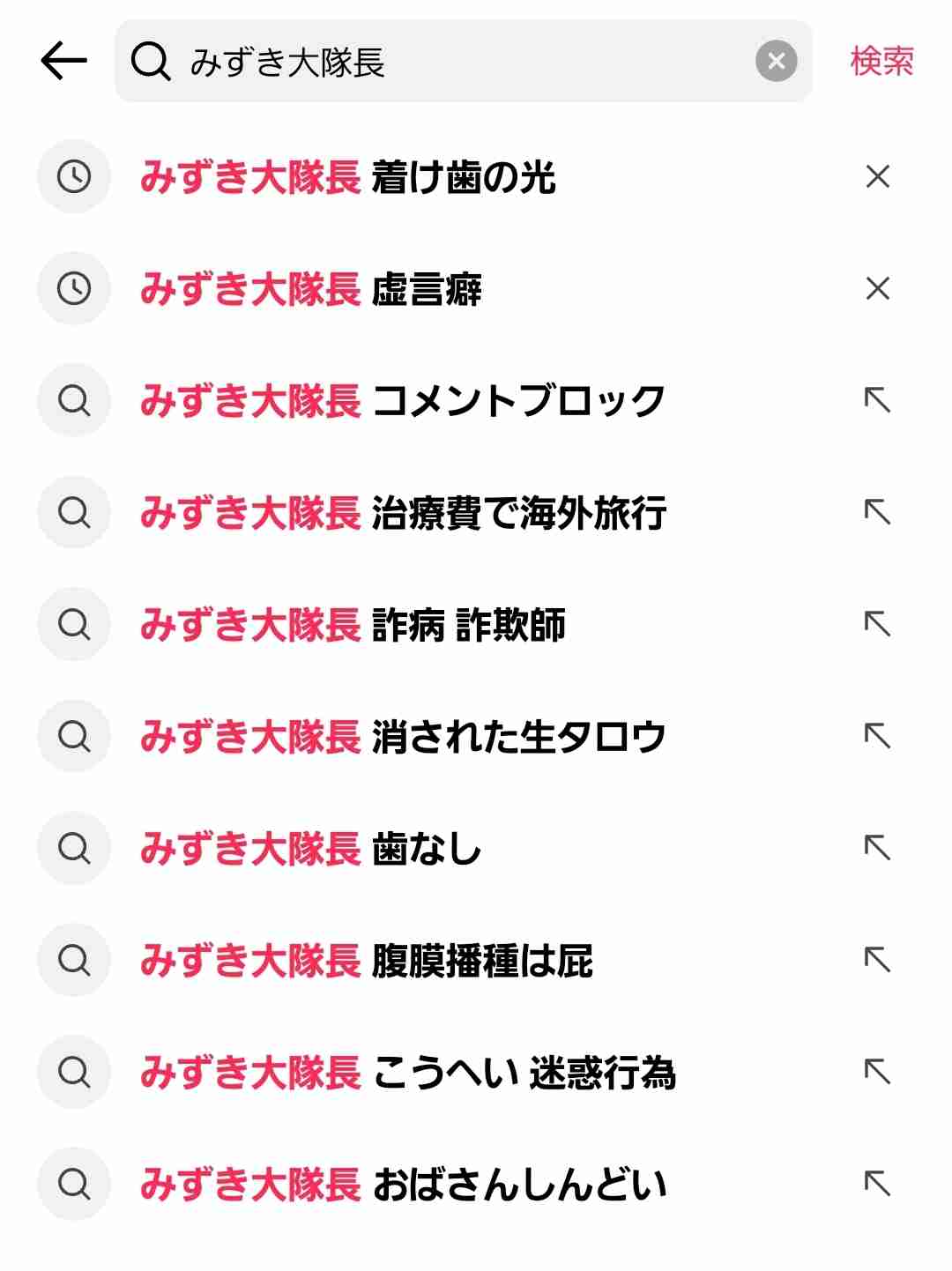
Task: Insert おばさんしんどい via its arrow icon
Action: [x=878, y=1185]
